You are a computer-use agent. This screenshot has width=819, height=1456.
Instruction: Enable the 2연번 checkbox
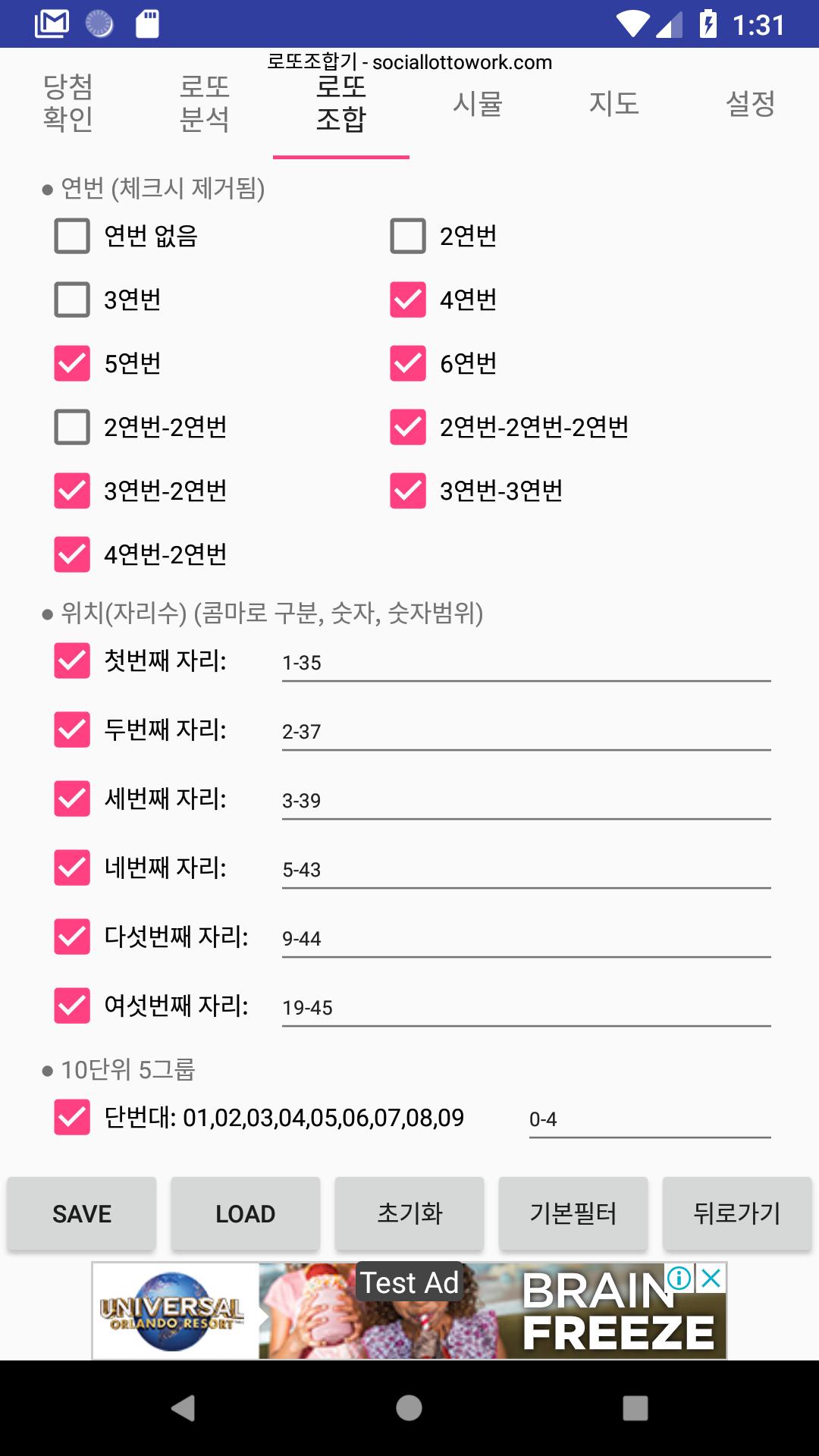(x=408, y=236)
